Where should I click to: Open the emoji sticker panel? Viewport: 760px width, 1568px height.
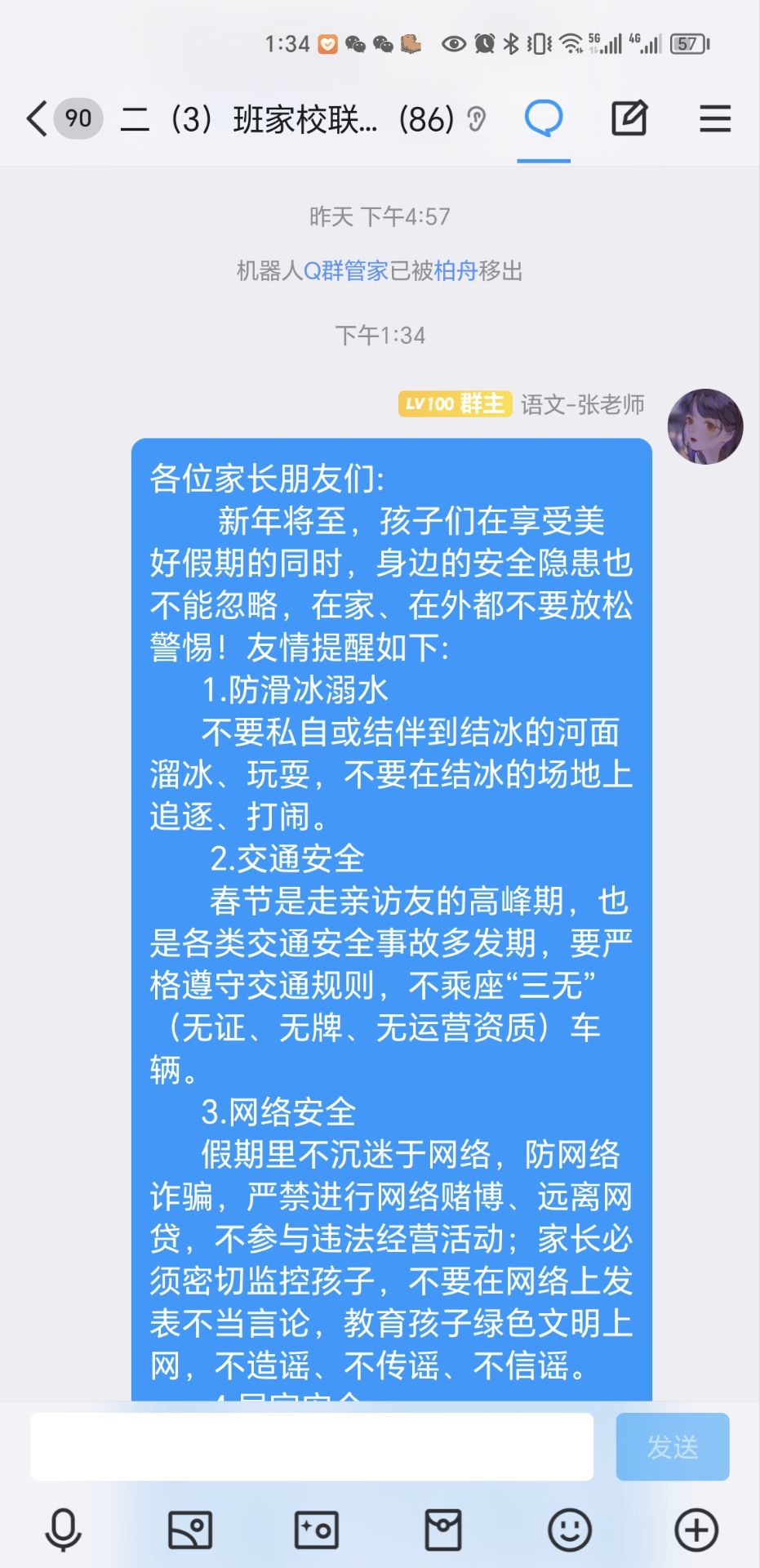(570, 1529)
